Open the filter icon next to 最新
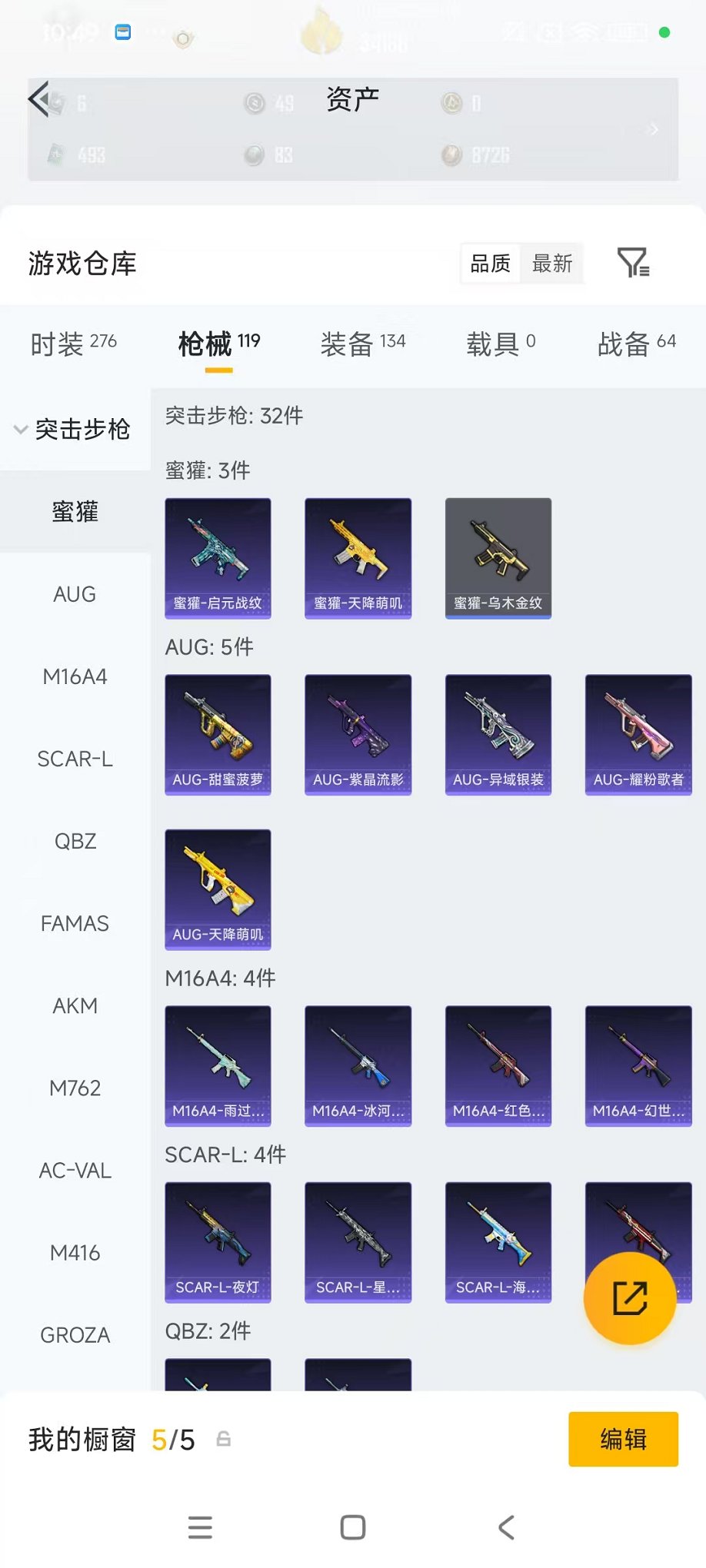The image size is (706, 1568). click(633, 263)
